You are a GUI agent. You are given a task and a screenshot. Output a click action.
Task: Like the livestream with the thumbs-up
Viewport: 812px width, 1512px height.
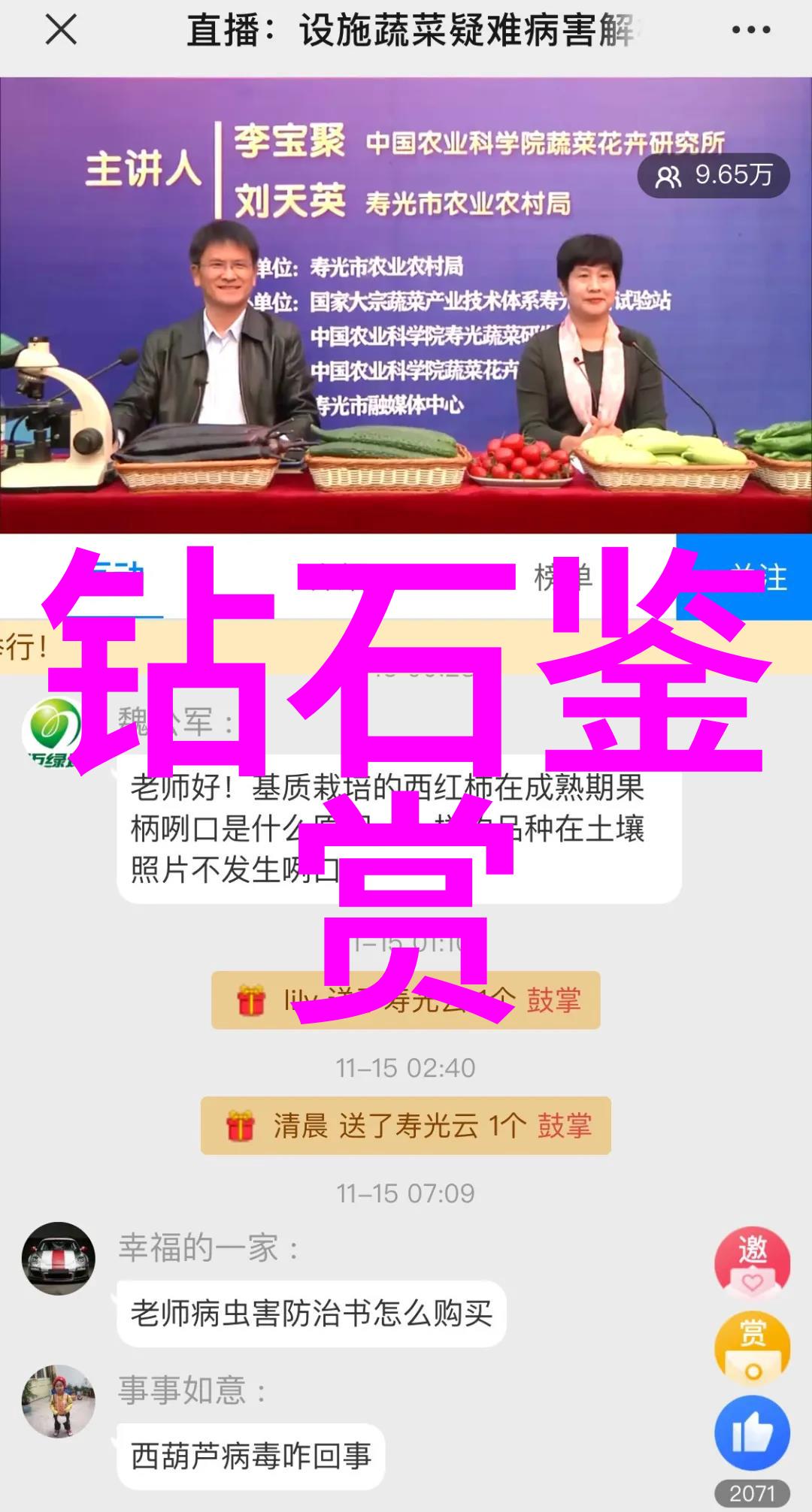pyautogui.click(x=752, y=1433)
